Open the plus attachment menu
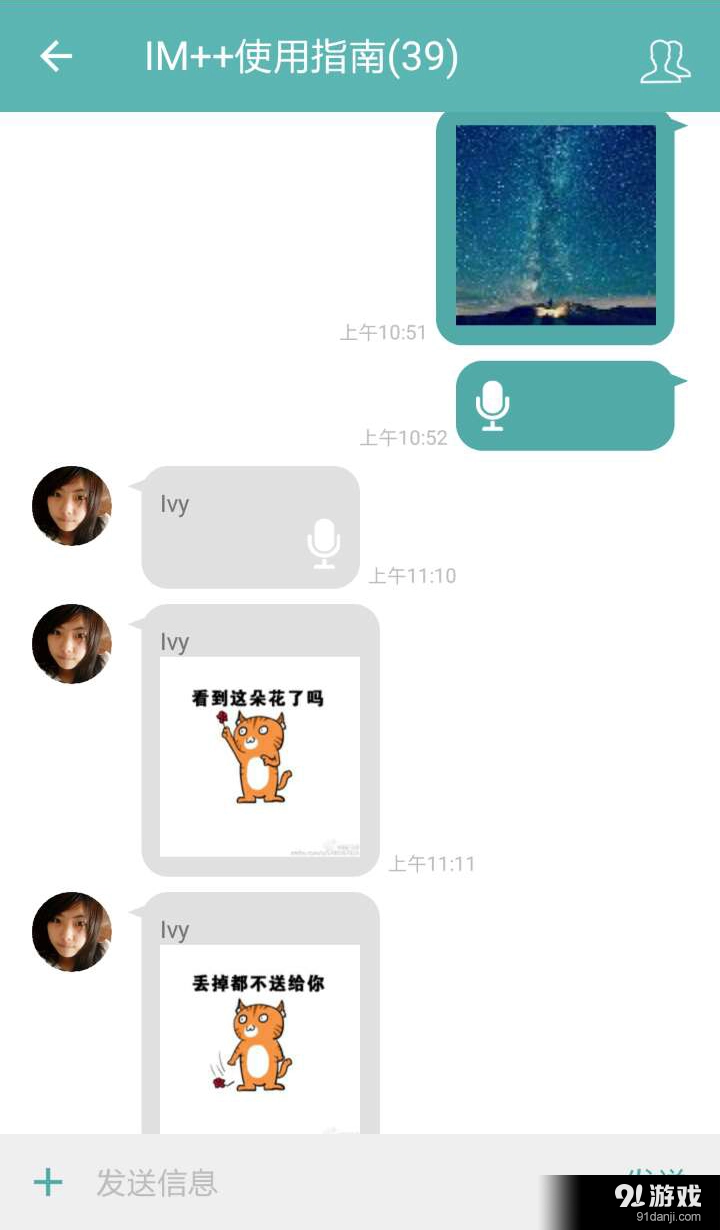 click(48, 1184)
